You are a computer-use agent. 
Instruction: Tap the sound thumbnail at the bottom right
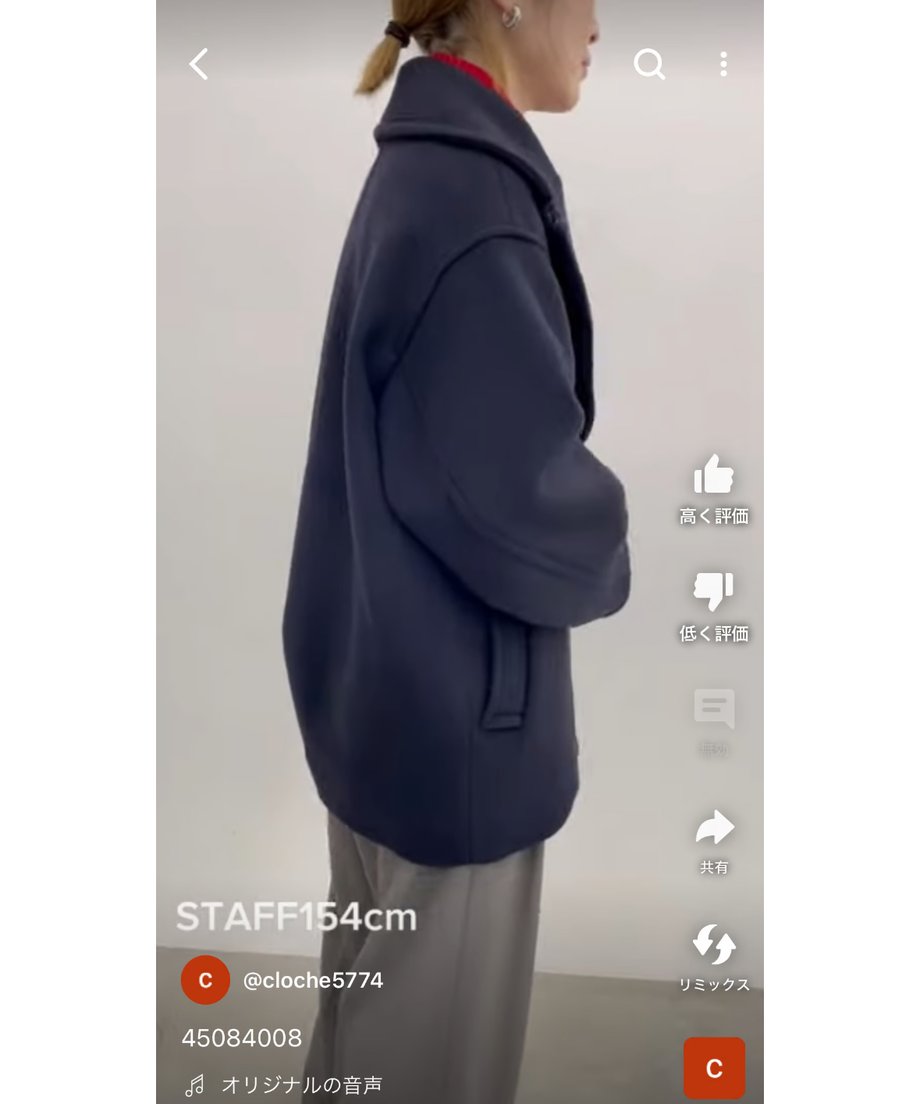click(714, 1068)
